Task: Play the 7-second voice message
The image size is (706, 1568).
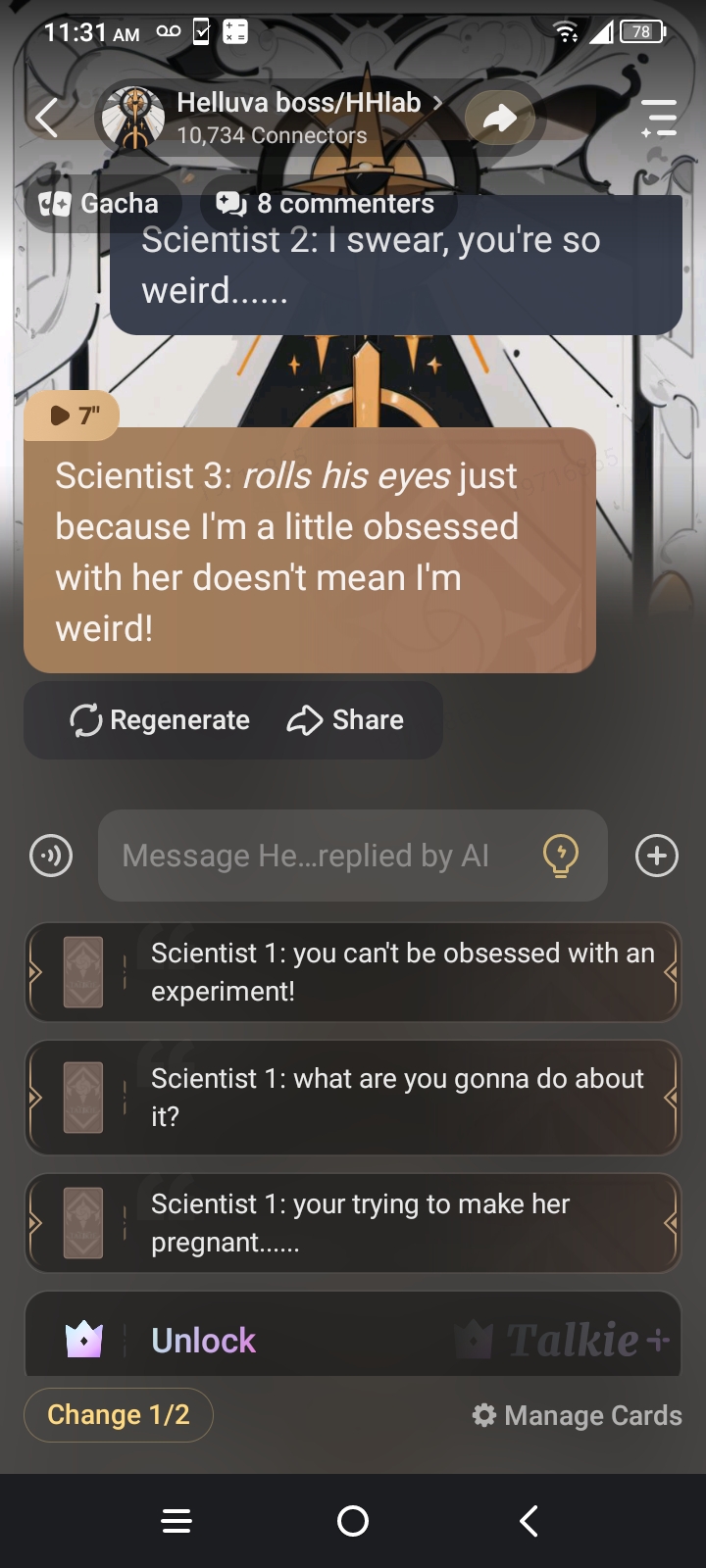Action: [73, 416]
